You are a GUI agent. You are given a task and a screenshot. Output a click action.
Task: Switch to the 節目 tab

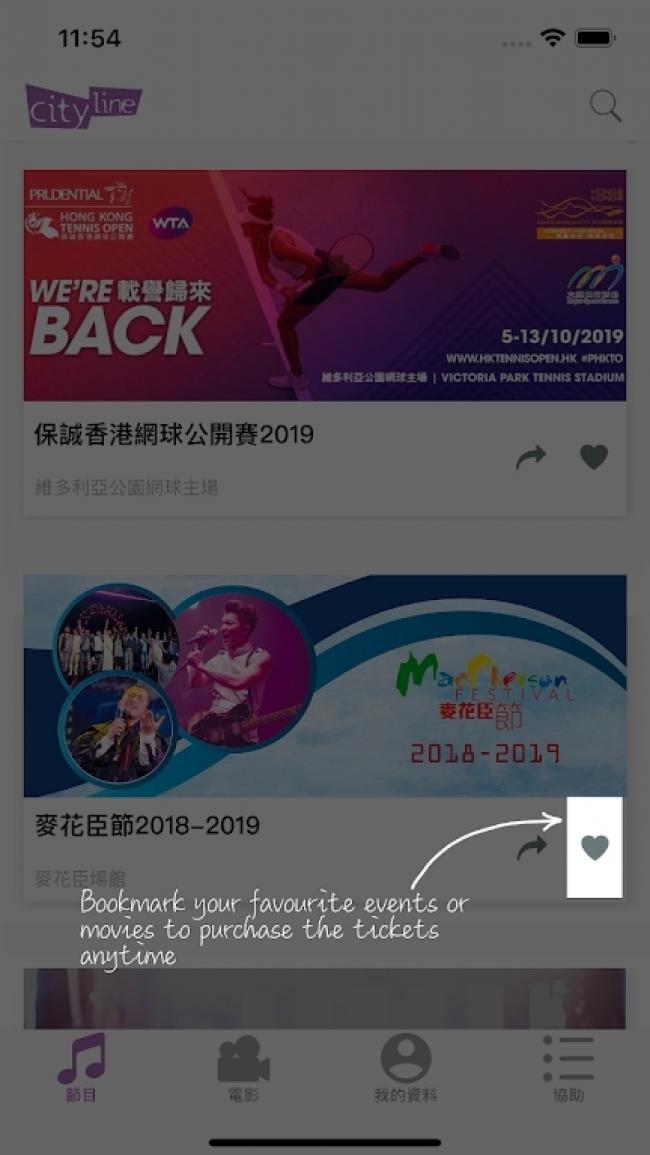pyautogui.click(x=81, y=1067)
